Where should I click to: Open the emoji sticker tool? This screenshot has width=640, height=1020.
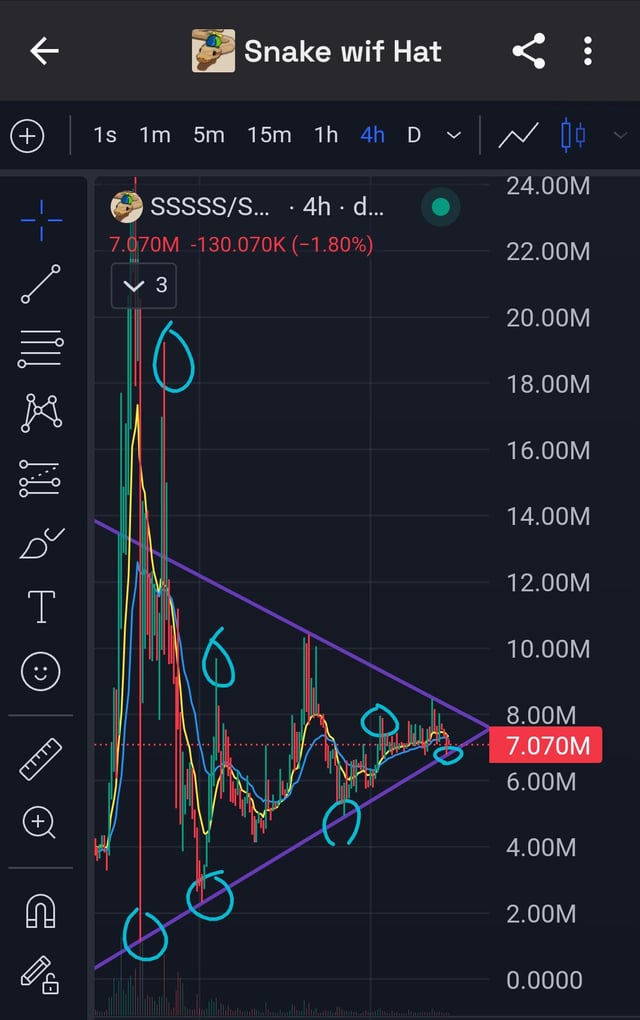click(41, 672)
